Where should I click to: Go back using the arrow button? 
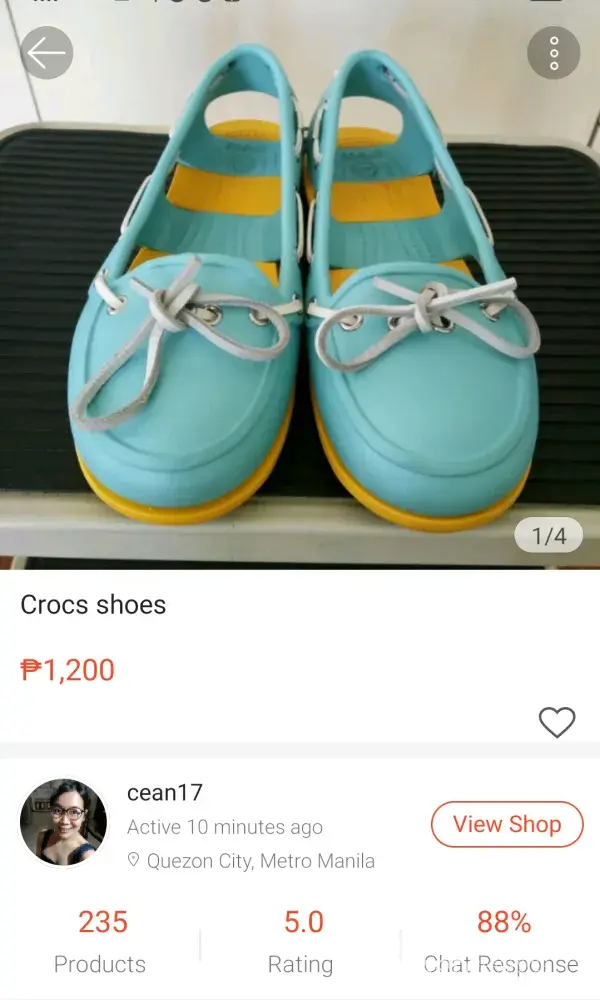click(x=46, y=53)
